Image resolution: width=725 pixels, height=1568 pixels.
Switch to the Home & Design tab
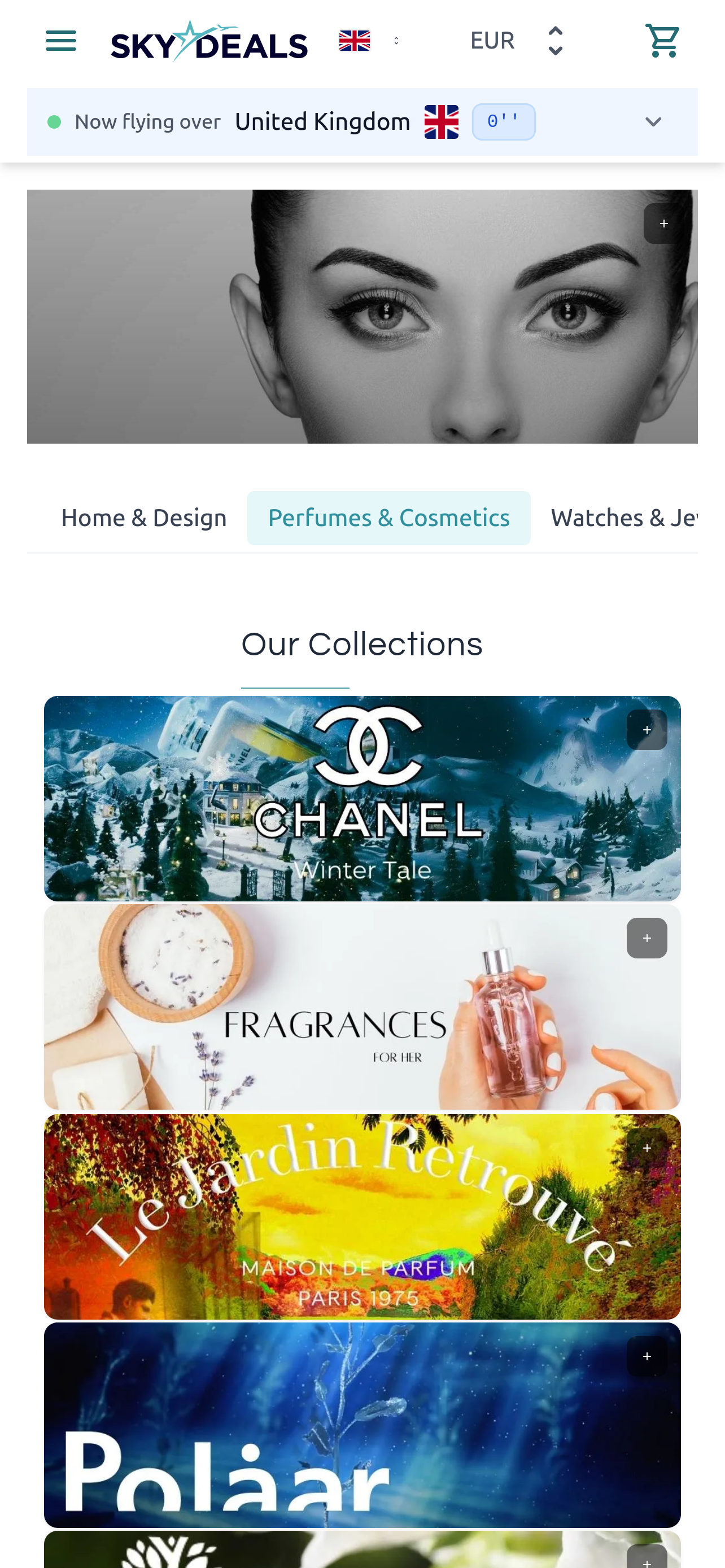(x=143, y=517)
